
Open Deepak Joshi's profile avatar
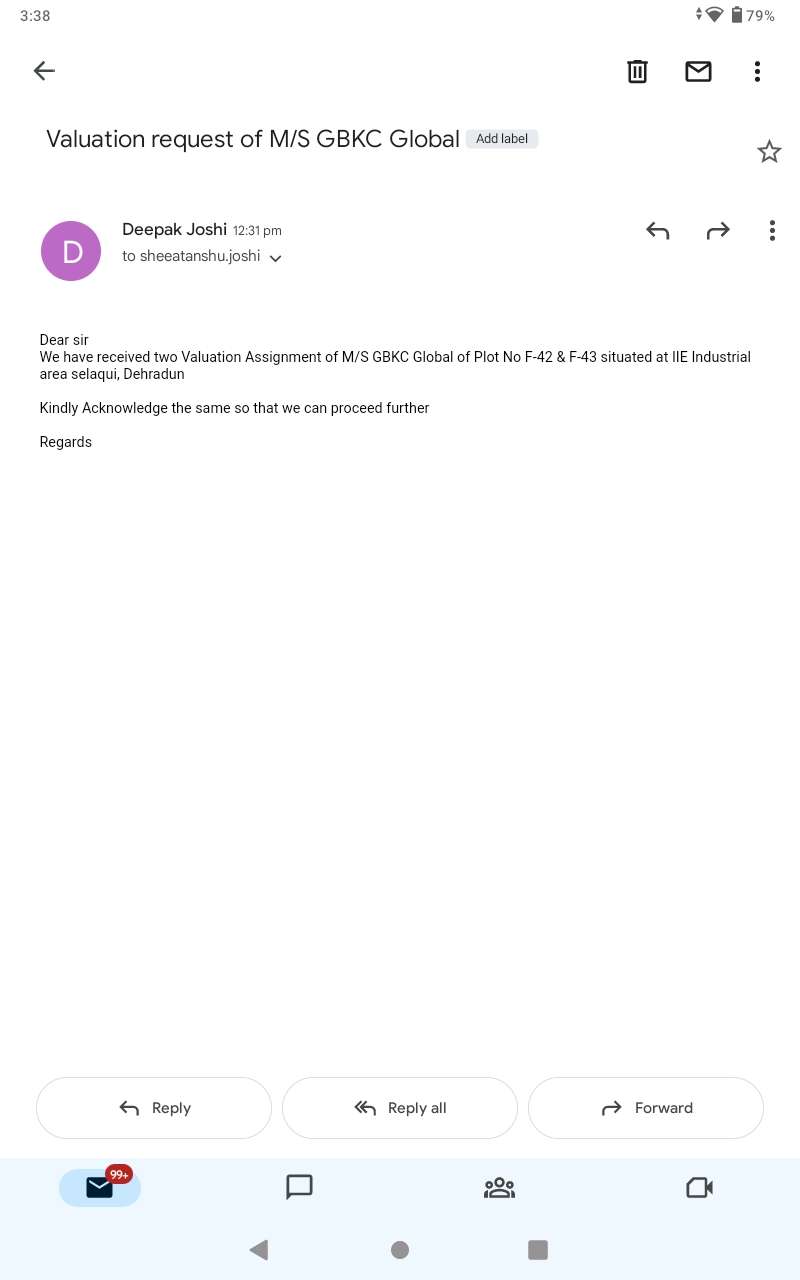pos(71,251)
